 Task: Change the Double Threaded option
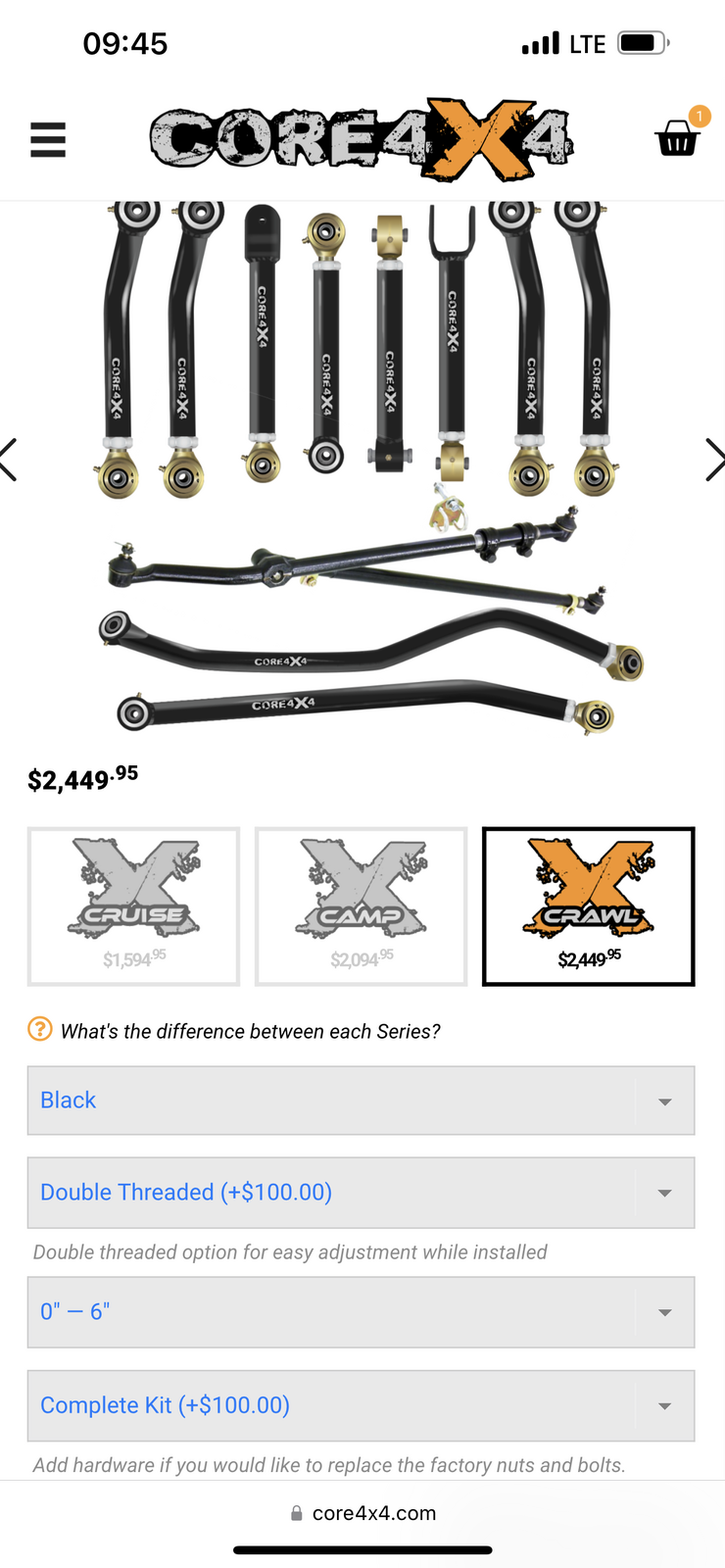(x=361, y=1193)
